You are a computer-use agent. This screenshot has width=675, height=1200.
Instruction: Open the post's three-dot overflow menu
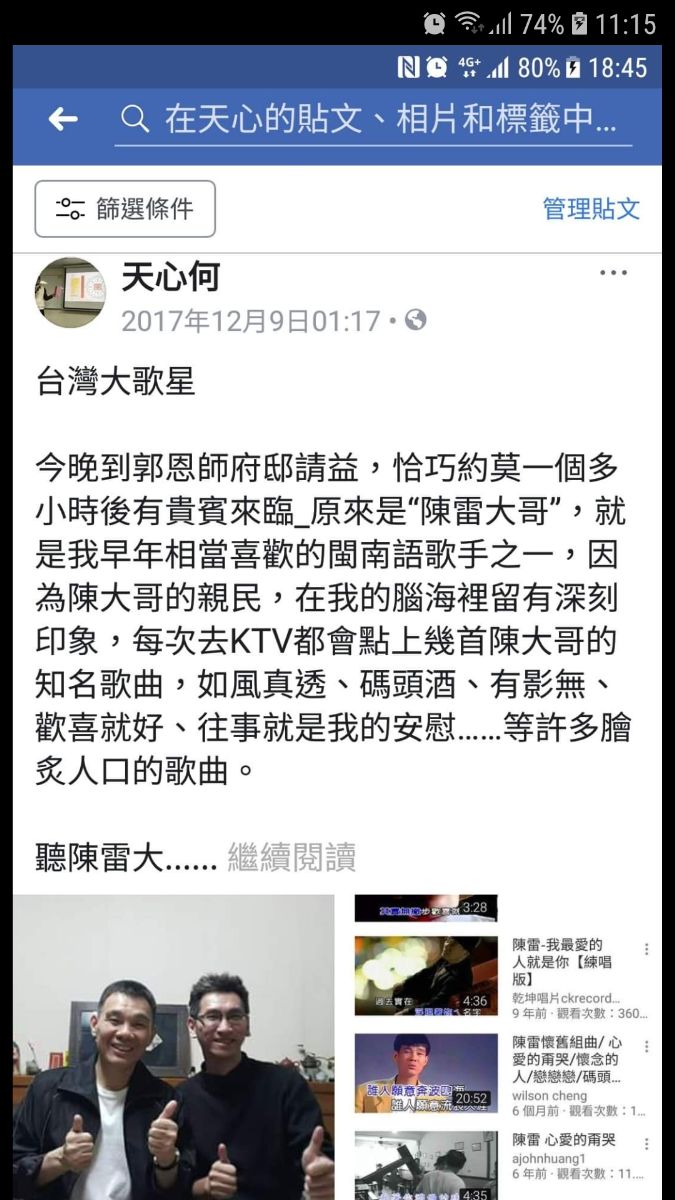(613, 273)
